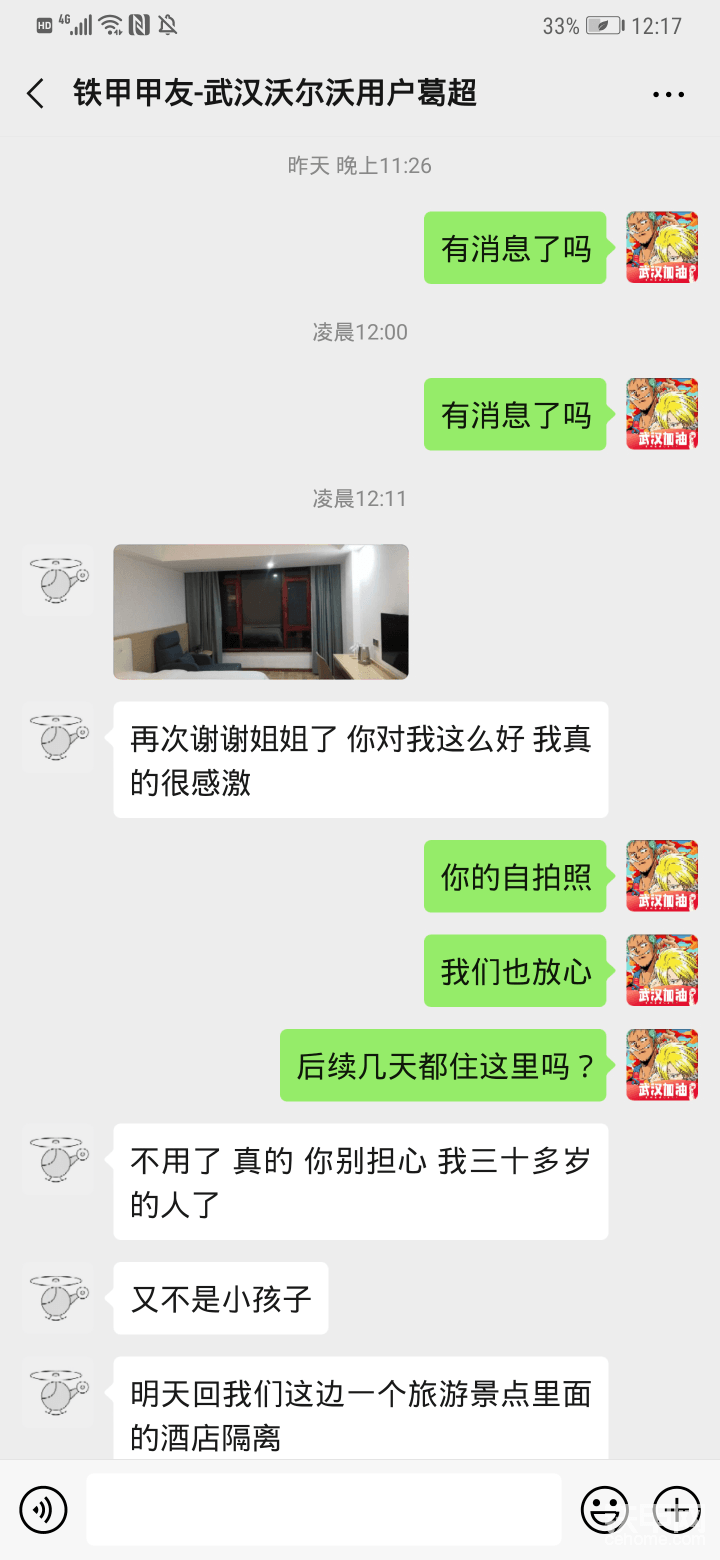Go back from the chat
Screen dimensions: 720x1560
(36, 94)
